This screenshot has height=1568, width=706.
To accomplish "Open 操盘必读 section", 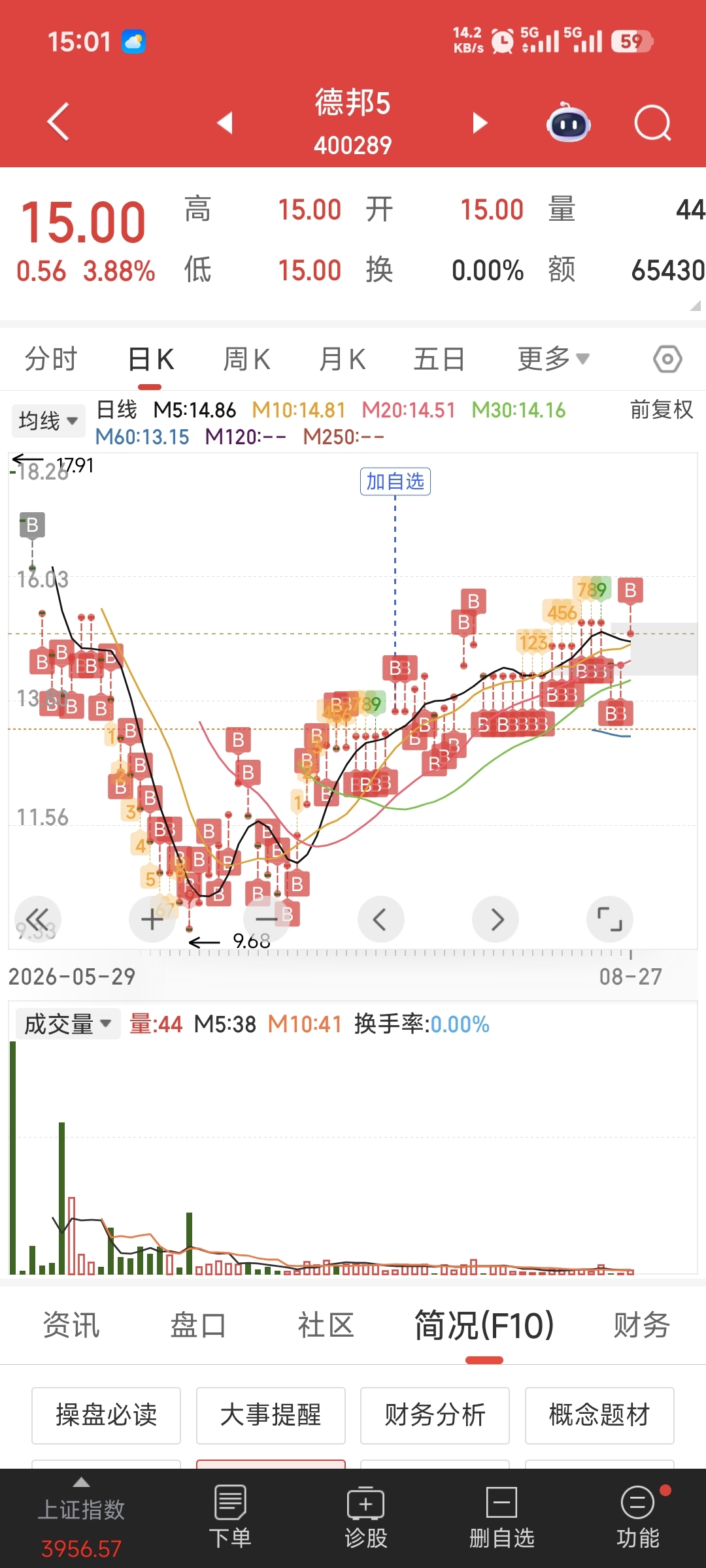I will [106, 1415].
